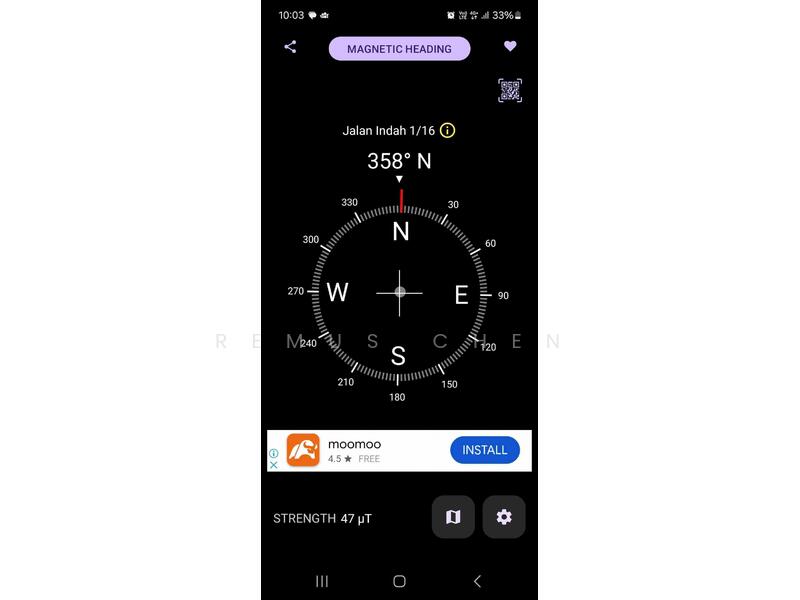Image resolution: width=800 pixels, height=600 pixels.
Task: Open compass settings gear
Action: (x=504, y=517)
